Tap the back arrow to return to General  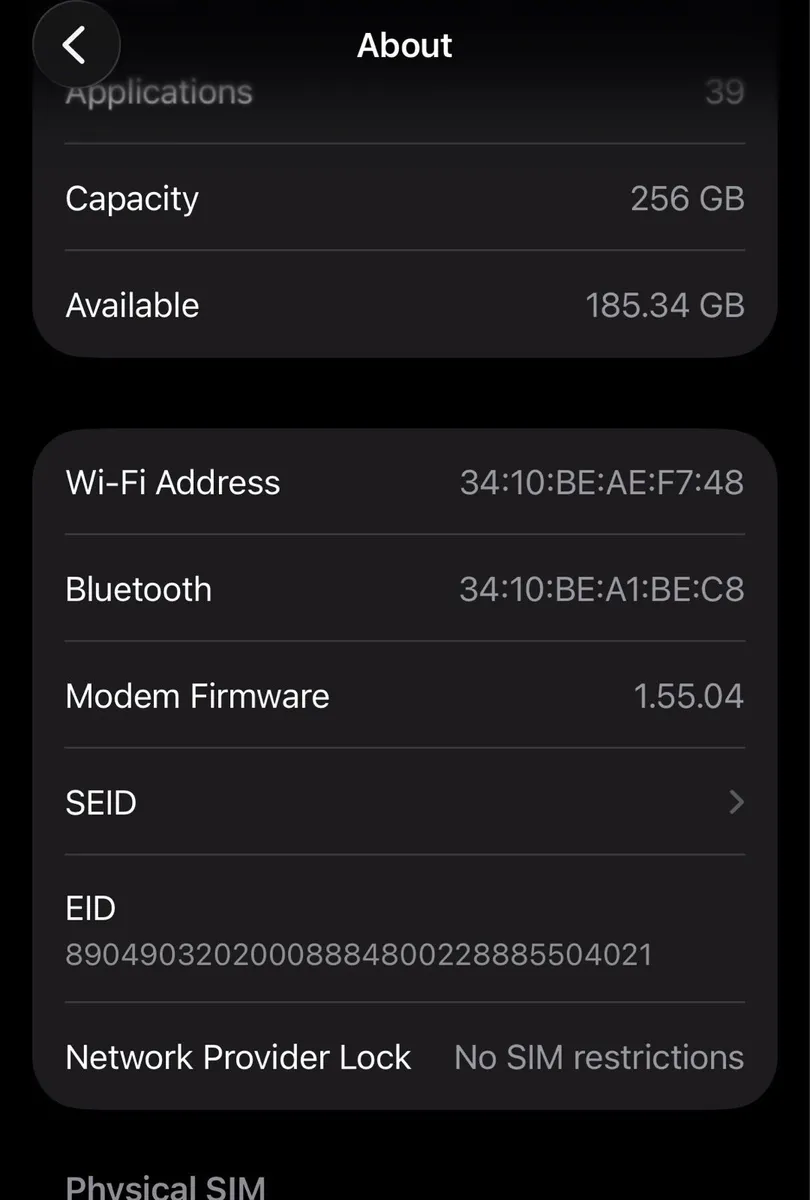point(76,45)
